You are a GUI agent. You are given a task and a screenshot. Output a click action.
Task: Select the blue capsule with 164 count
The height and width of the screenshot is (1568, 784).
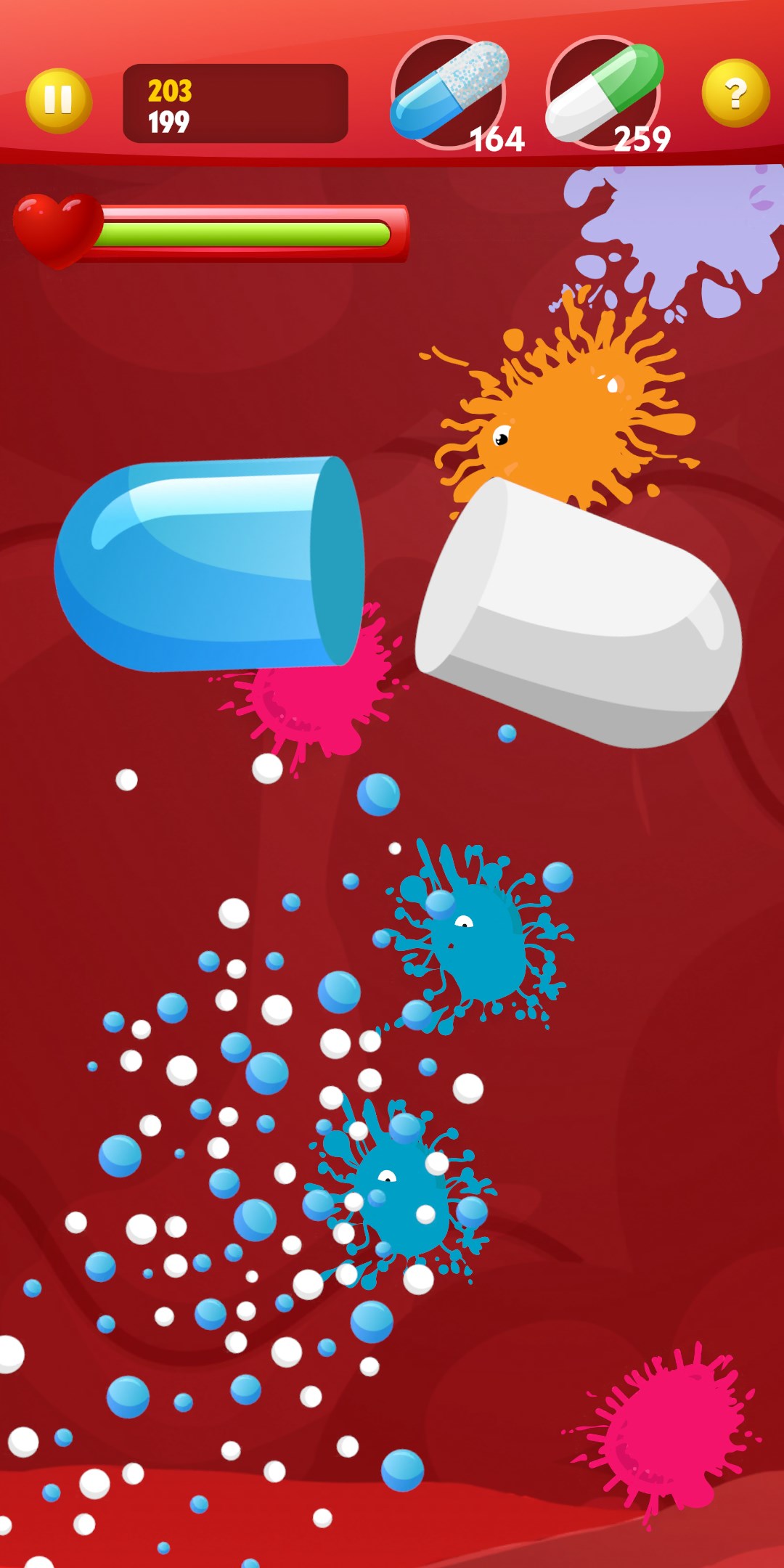[x=450, y=93]
